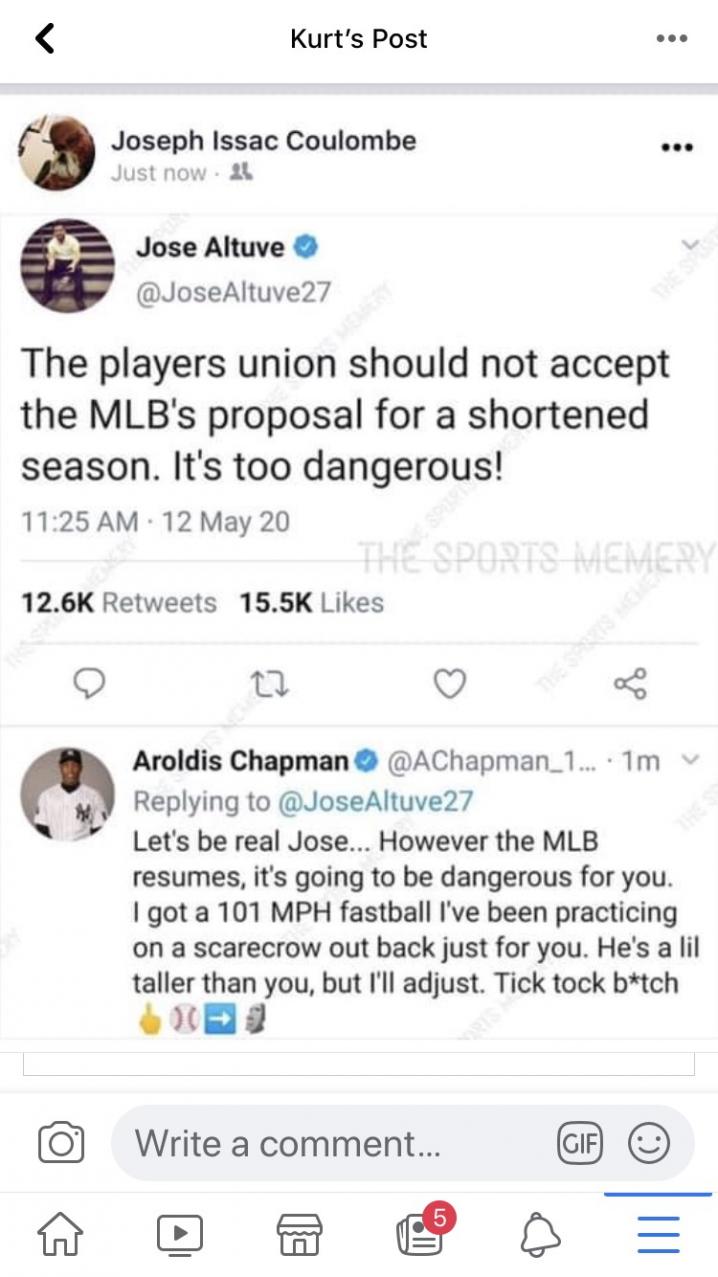The height and width of the screenshot is (1277, 718).
Task: Add a GIF to the comment
Action: click(579, 1142)
